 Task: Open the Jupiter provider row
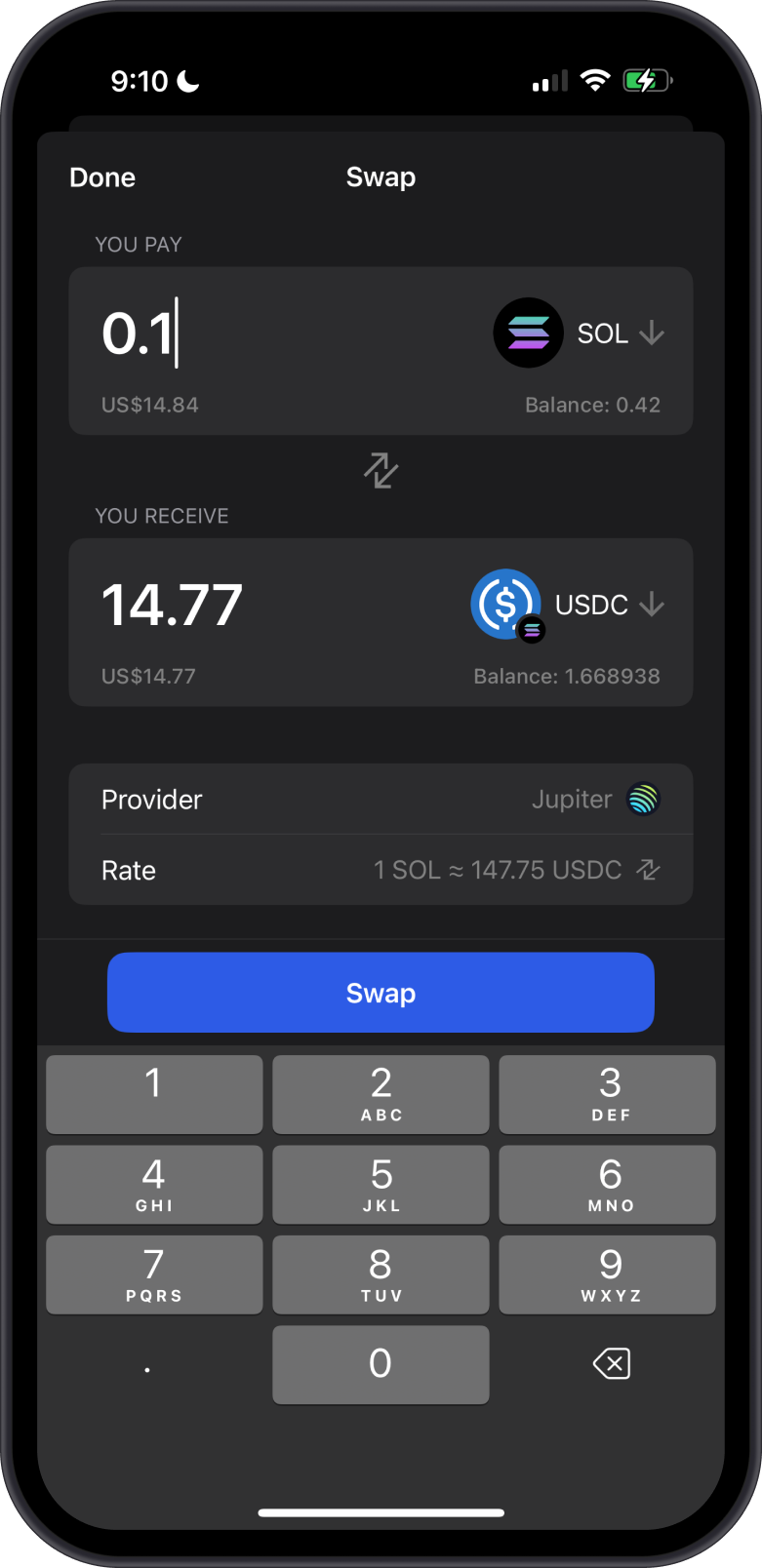click(381, 800)
